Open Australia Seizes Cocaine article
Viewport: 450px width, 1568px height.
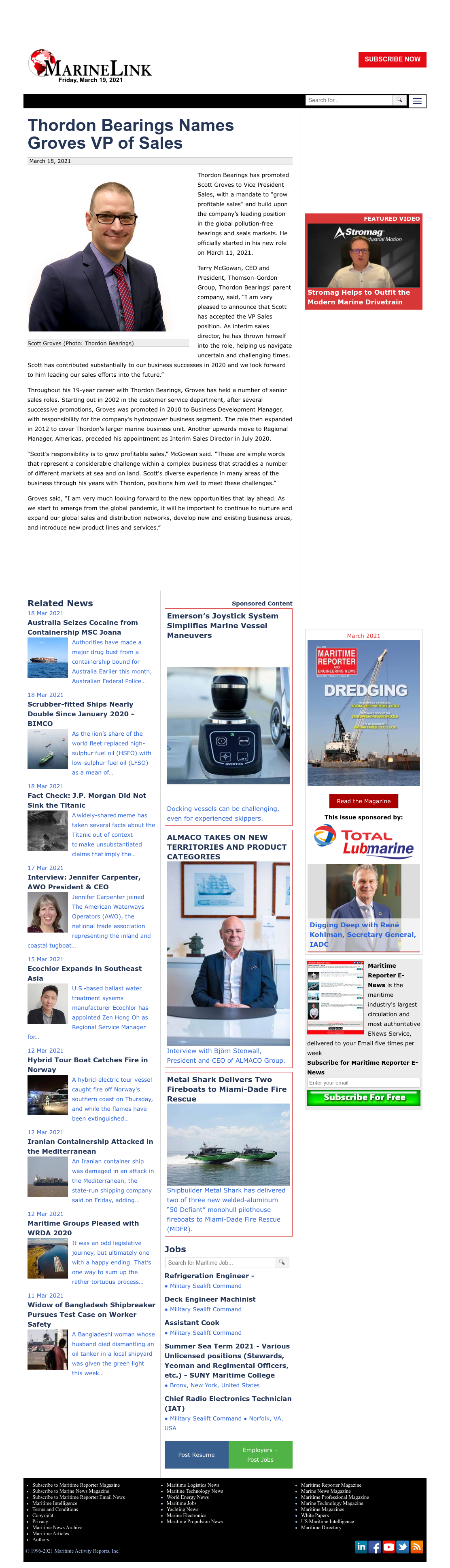(82, 628)
